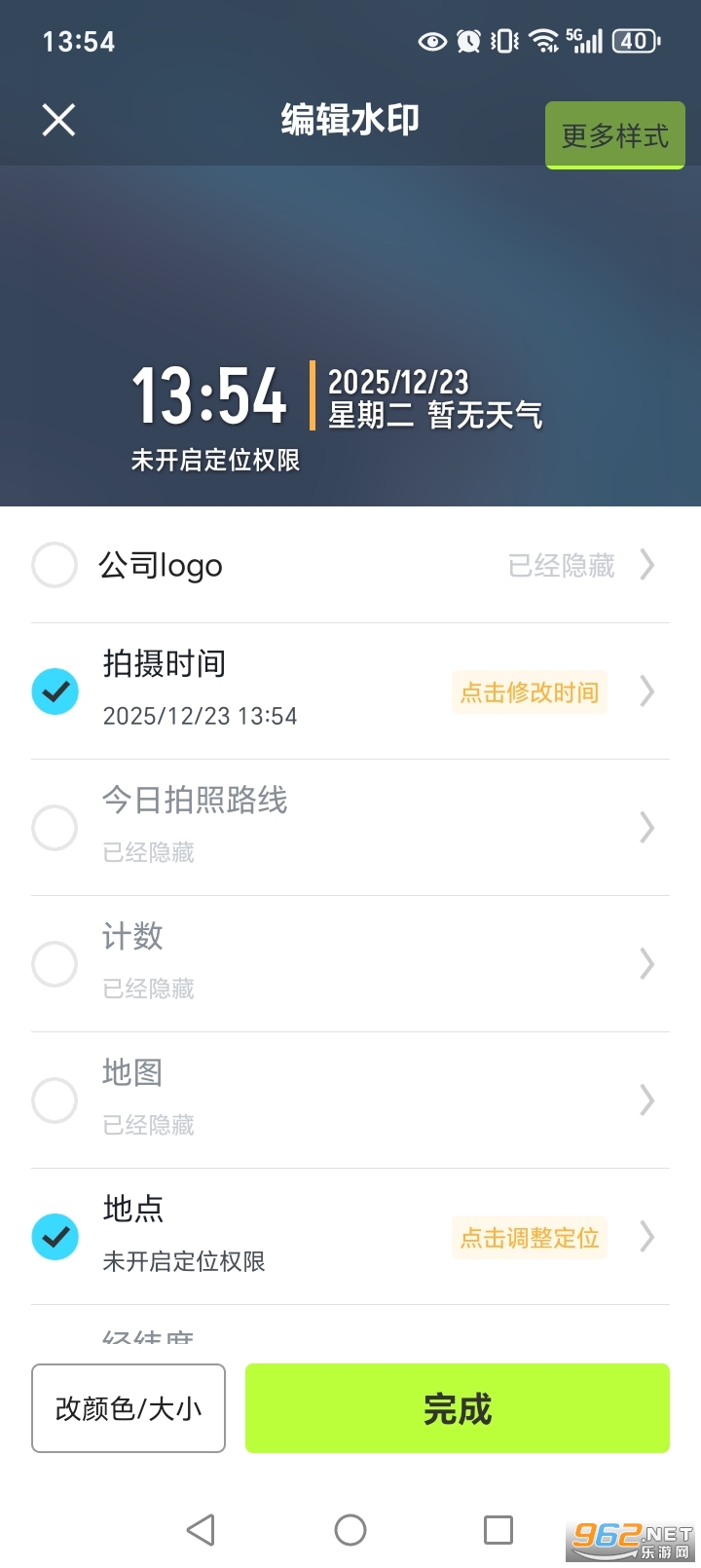
Task: Tap the vibrate mode status icon
Action: (x=501, y=41)
